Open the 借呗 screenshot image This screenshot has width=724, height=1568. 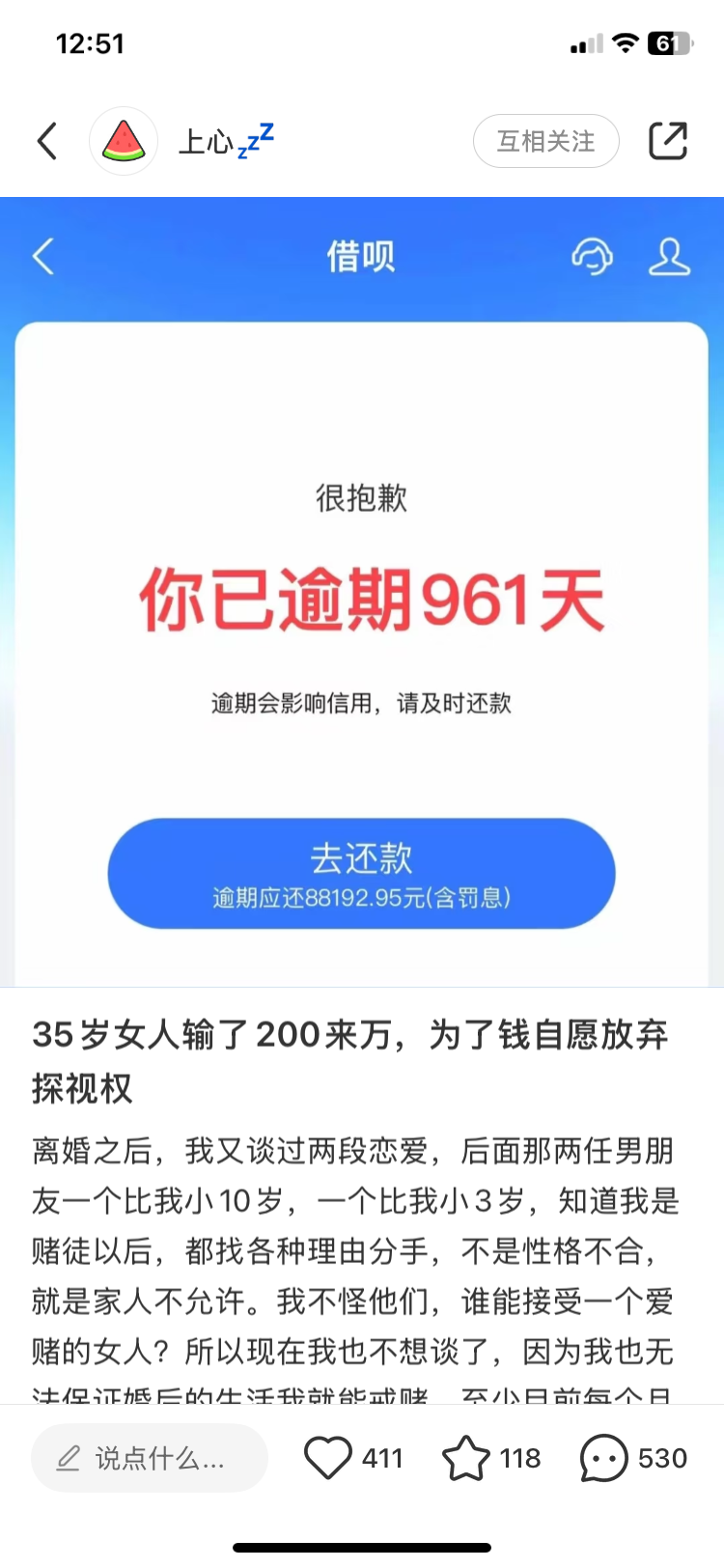362,591
